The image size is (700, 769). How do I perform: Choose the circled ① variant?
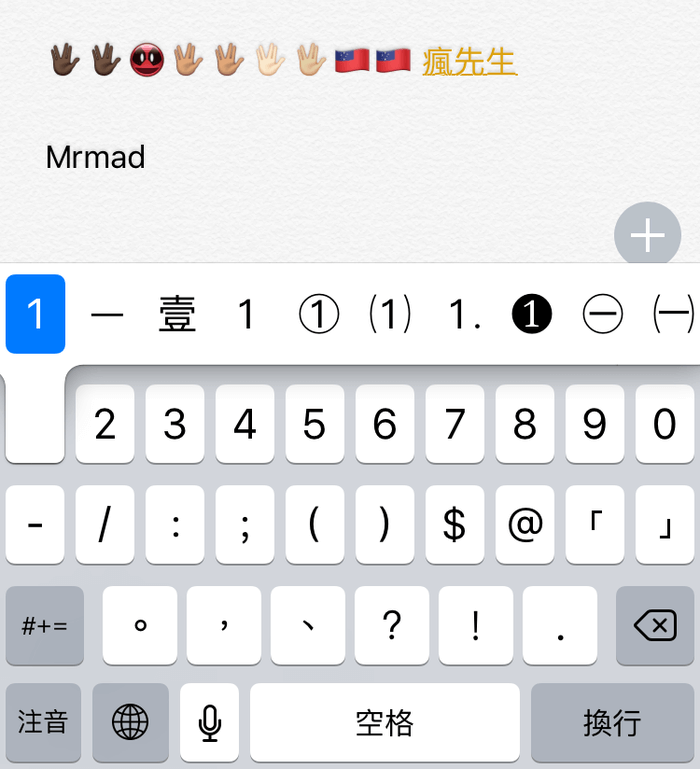point(319,316)
